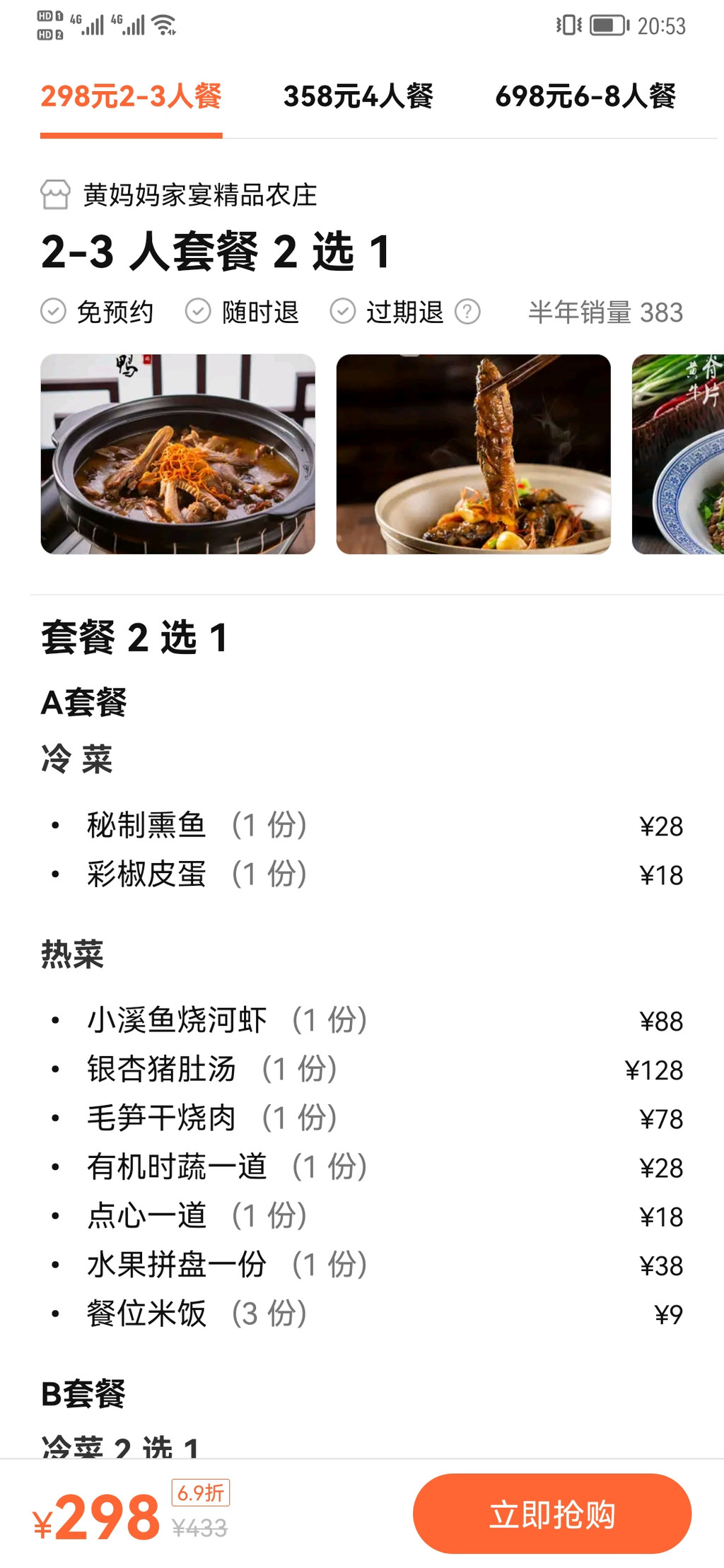
Task: Open the 黄妈妈家宴精品农庄 store page
Action: point(199,195)
